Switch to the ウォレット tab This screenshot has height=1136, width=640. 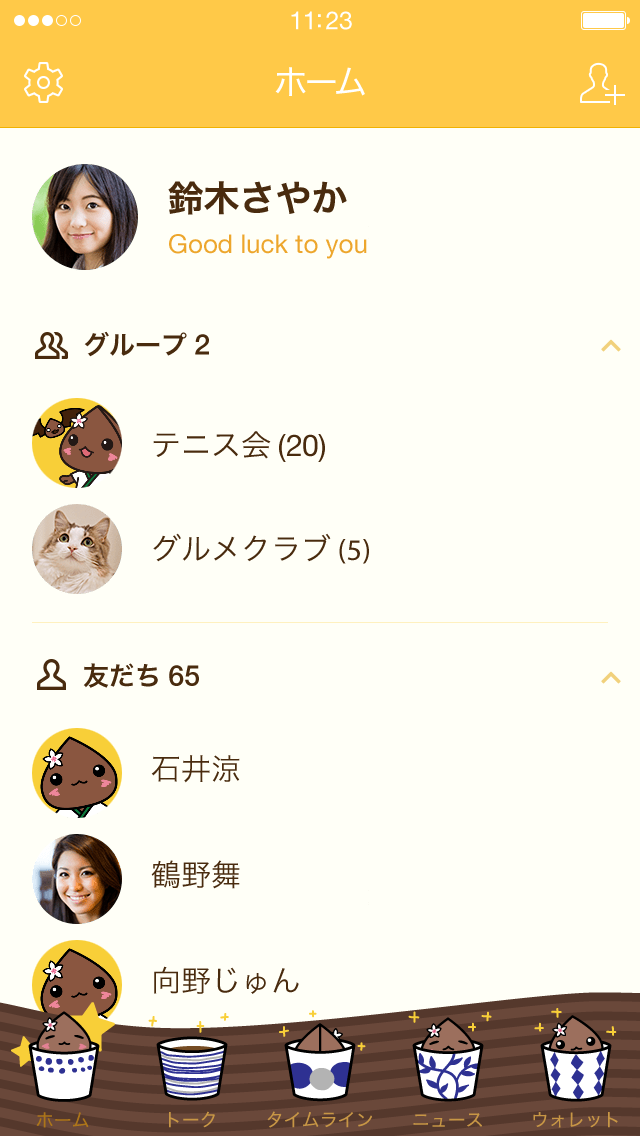[x=575, y=1075]
